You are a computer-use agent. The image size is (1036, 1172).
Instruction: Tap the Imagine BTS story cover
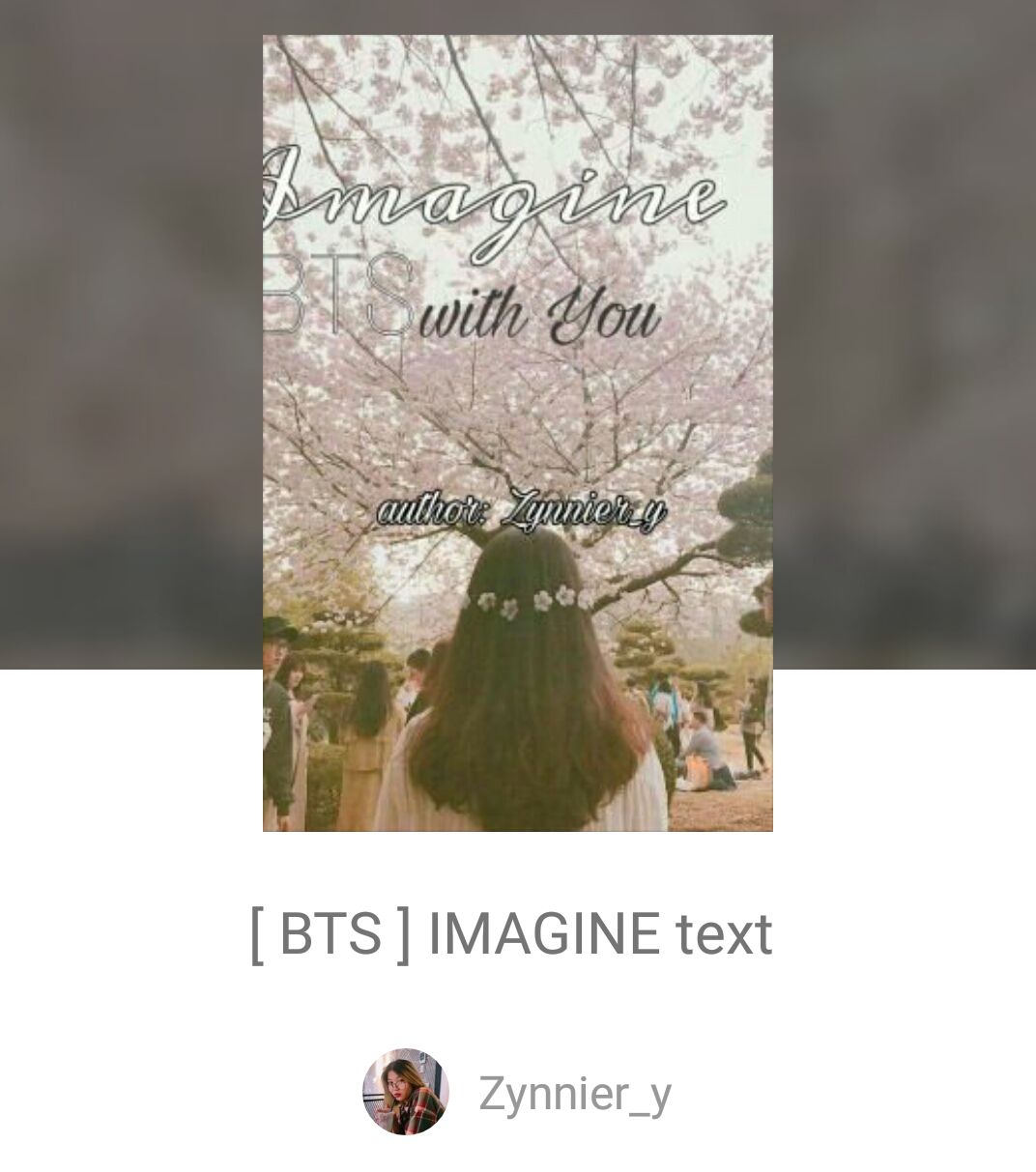(517, 433)
